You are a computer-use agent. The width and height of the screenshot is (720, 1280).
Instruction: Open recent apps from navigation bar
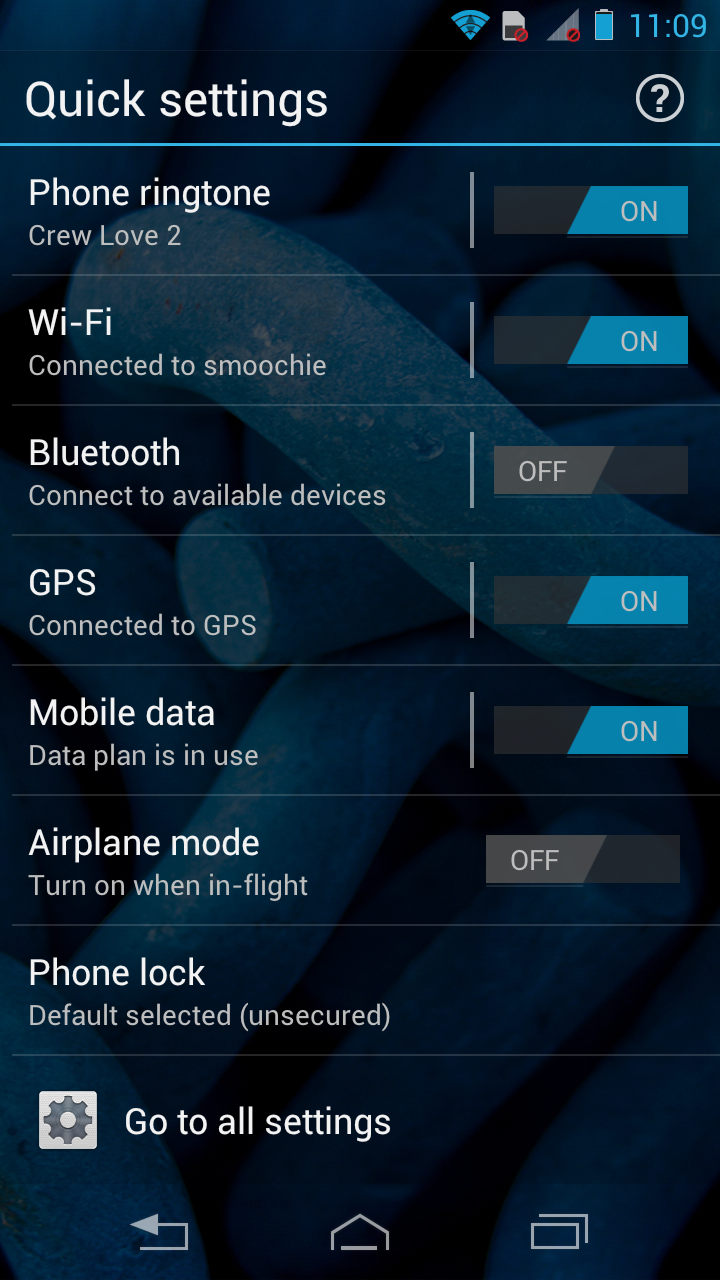click(x=559, y=1232)
